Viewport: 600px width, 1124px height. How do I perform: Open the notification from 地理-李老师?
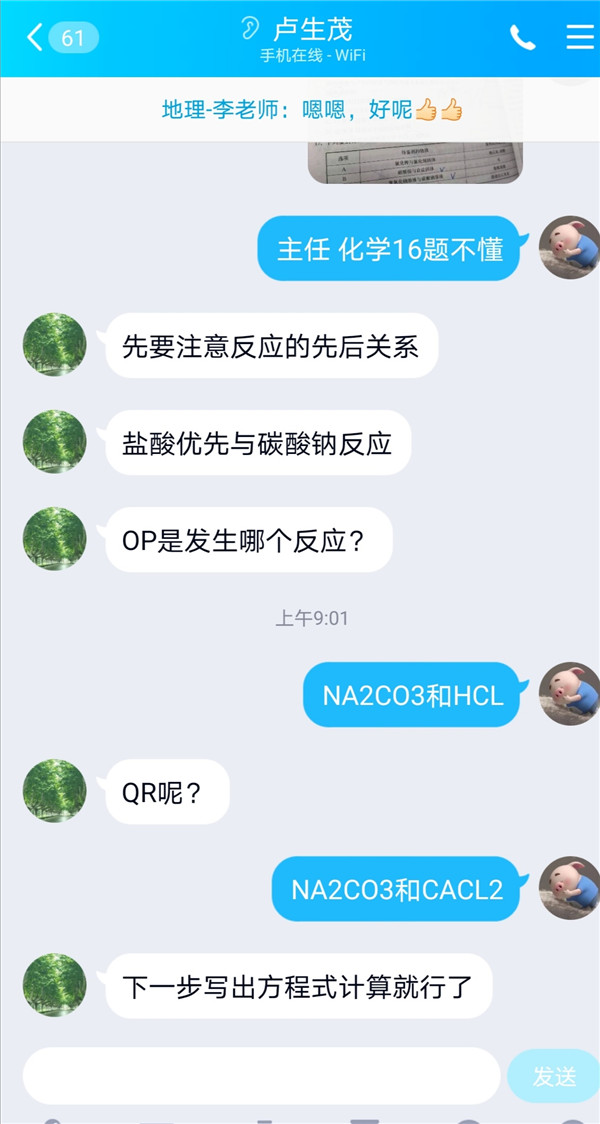[311, 110]
